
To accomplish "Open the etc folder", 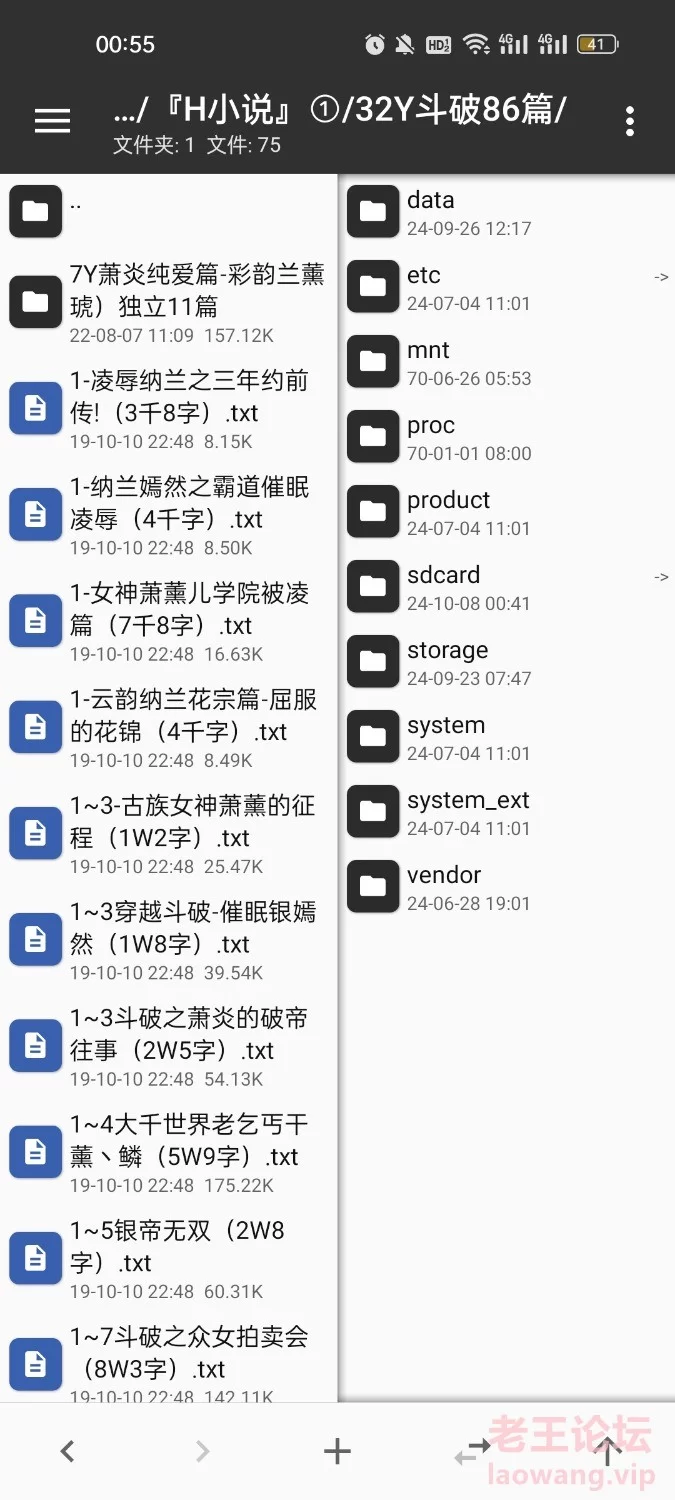I will click(x=506, y=287).
